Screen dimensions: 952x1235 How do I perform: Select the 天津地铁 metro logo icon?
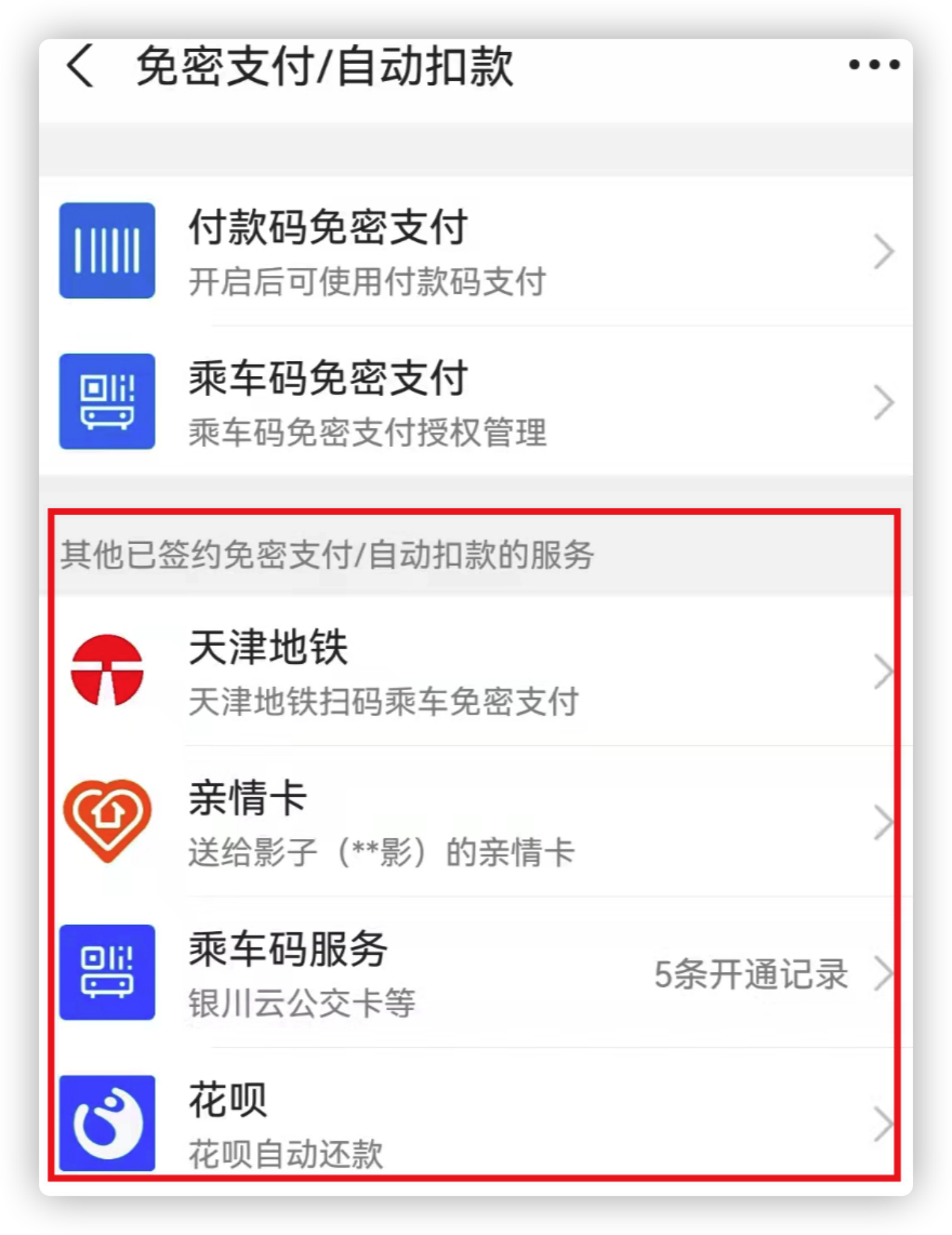tap(106, 670)
